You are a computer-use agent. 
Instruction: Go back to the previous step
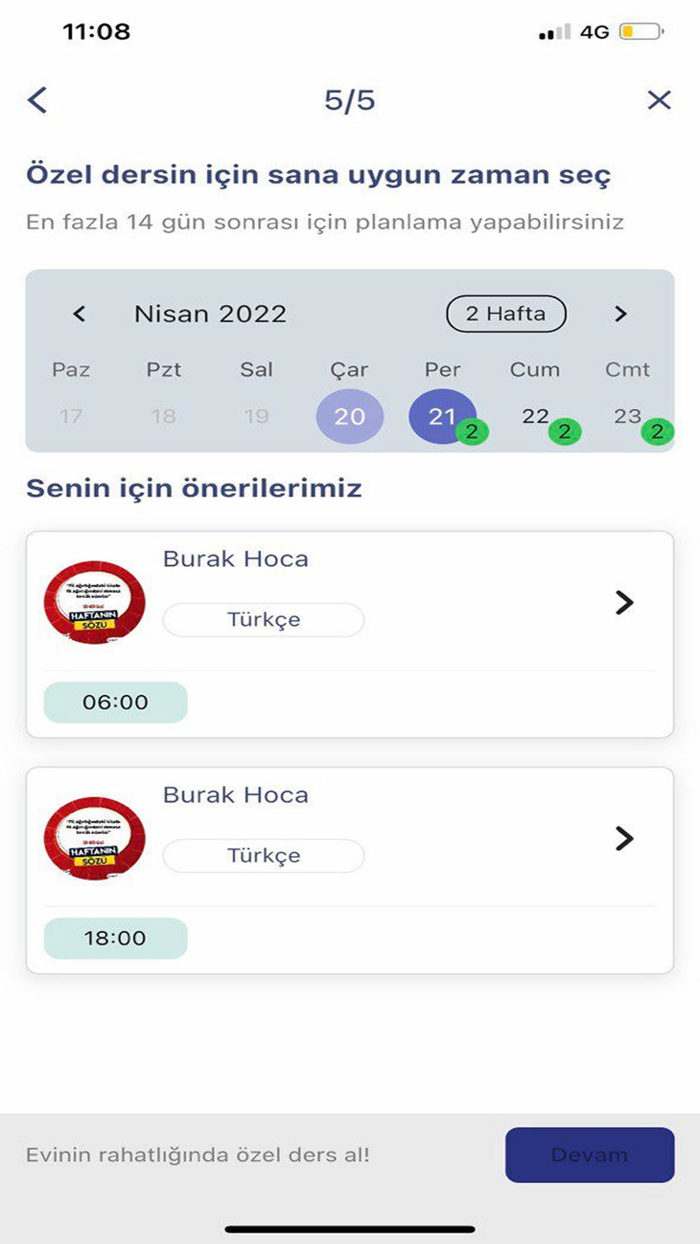[38, 100]
